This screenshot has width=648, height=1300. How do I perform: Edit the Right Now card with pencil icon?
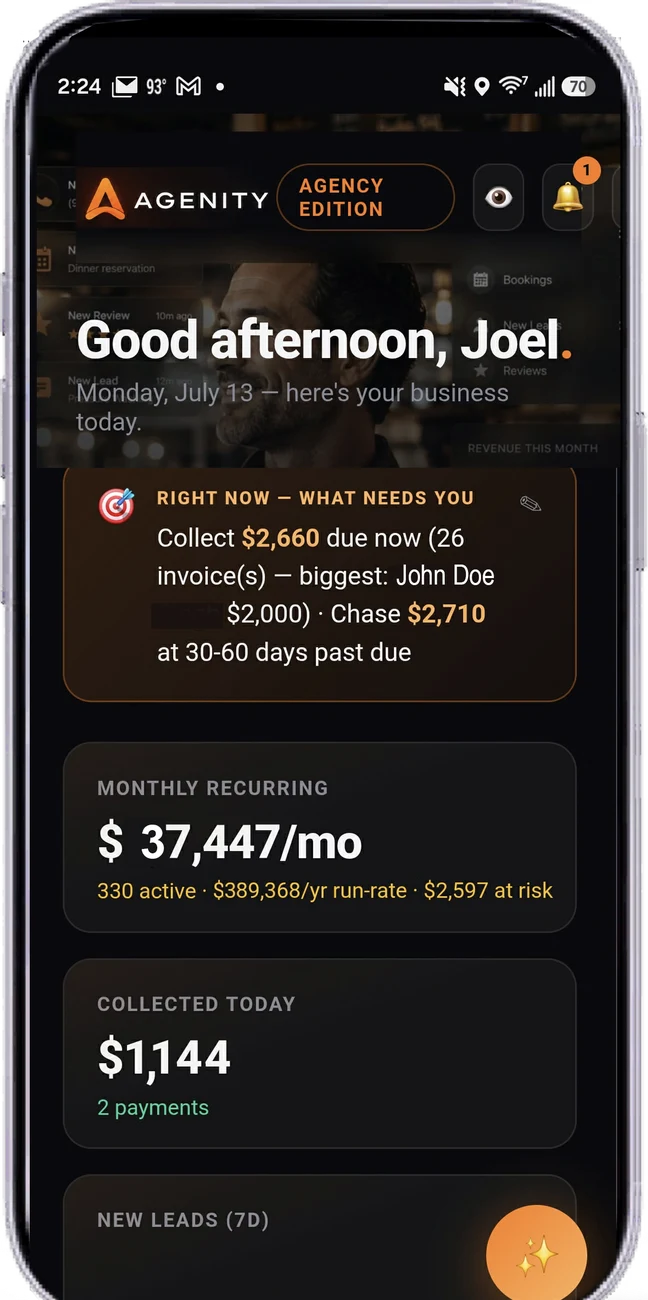[531, 504]
